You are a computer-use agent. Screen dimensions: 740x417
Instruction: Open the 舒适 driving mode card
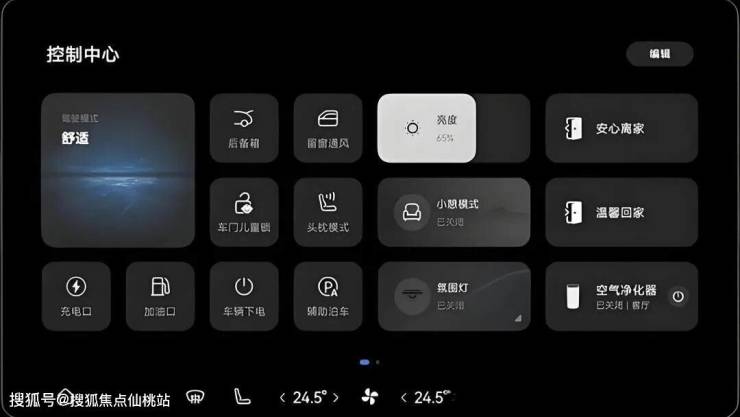tap(118, 170)
